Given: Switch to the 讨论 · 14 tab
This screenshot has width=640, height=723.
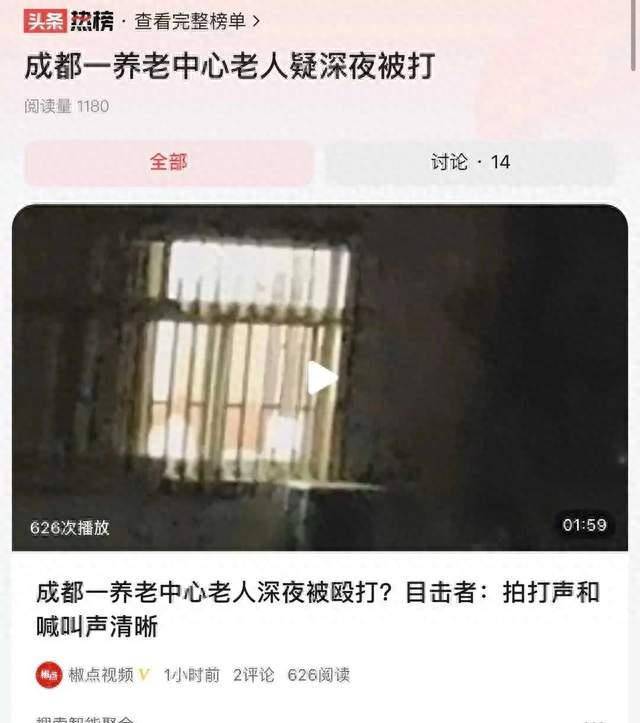Looking at the screenshot, I should 470,162.
